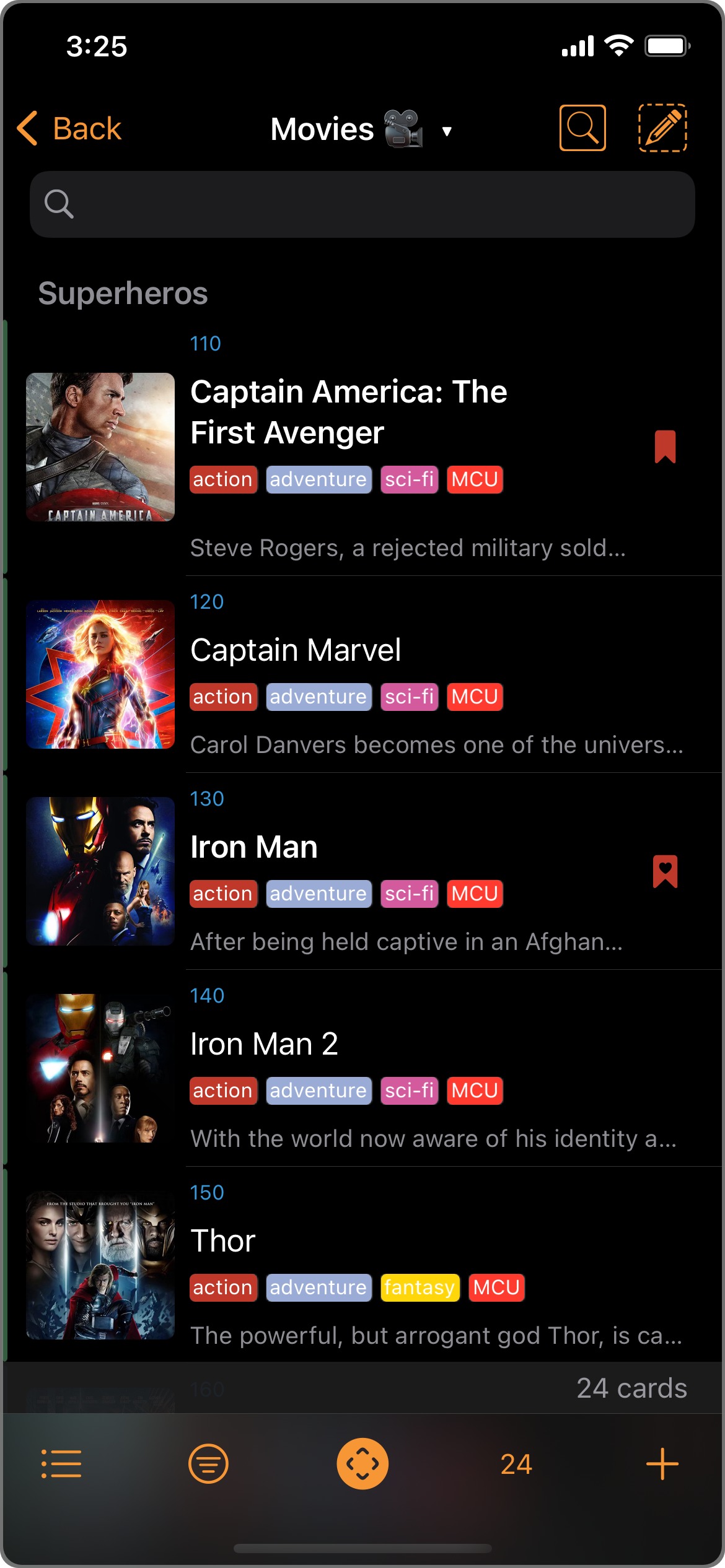This screenshot has height=1568, width=725.
Task: Open the list view options
Action: click(x=61, y=1464)
